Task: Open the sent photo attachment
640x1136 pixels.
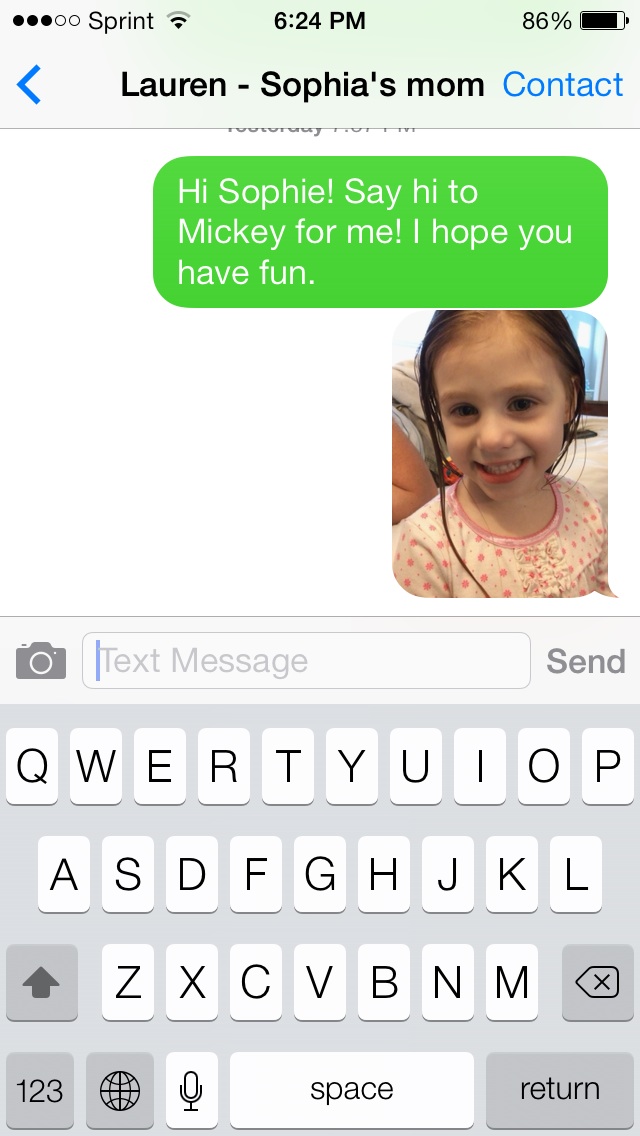Action: click(x=499, y=455)
